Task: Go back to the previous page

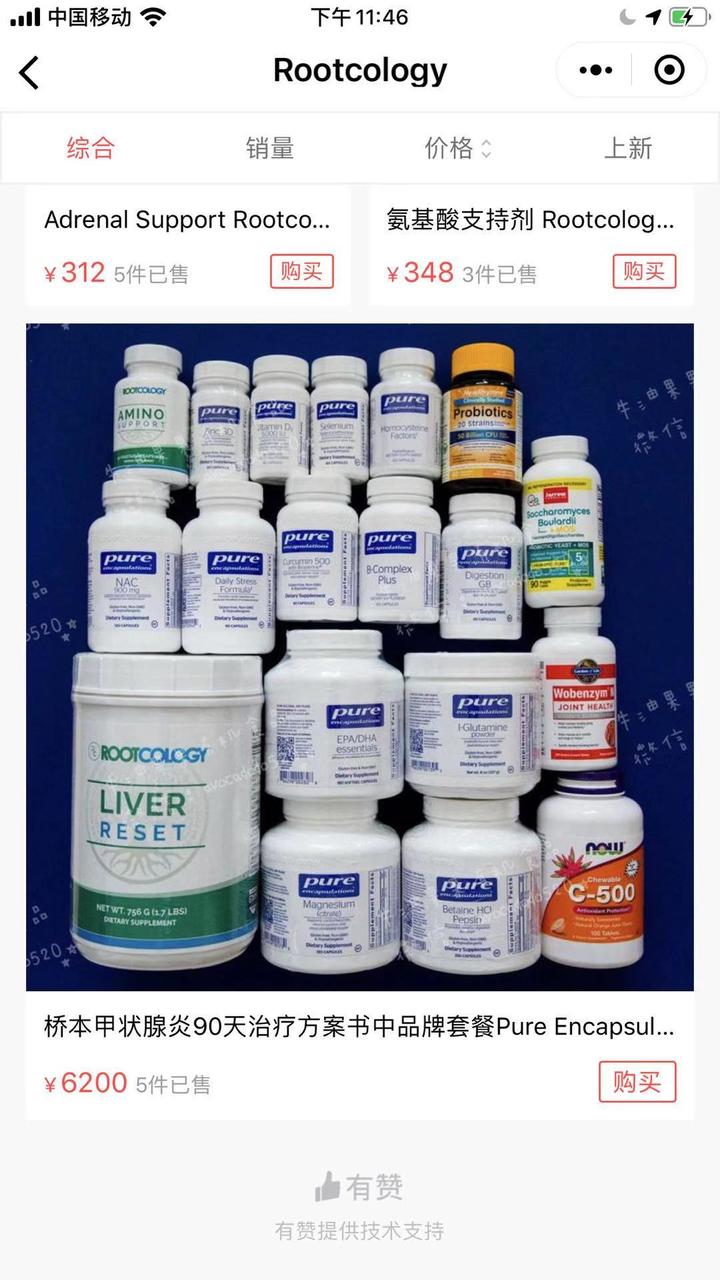Action: [30, 72]
